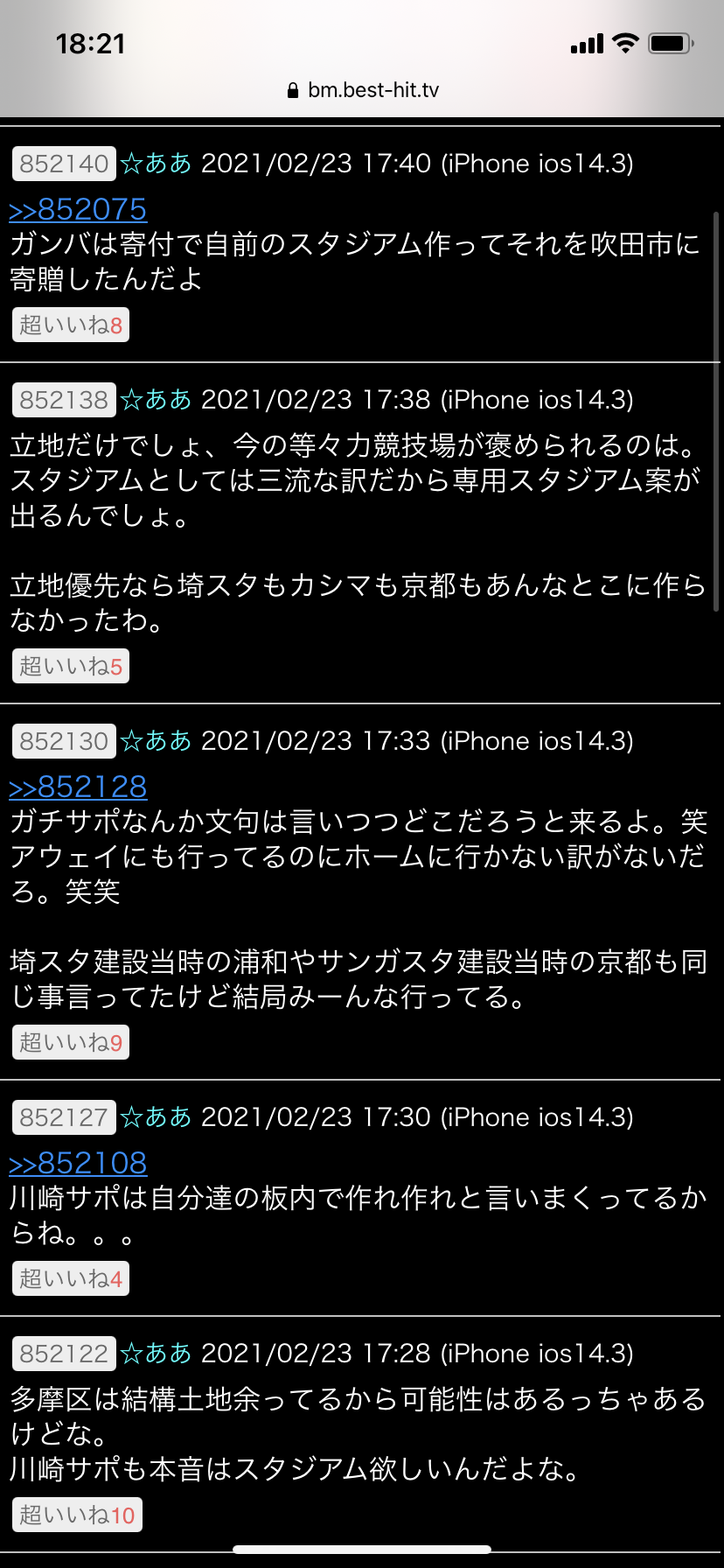Tap post number 852127

click(x=64, y=1117)
